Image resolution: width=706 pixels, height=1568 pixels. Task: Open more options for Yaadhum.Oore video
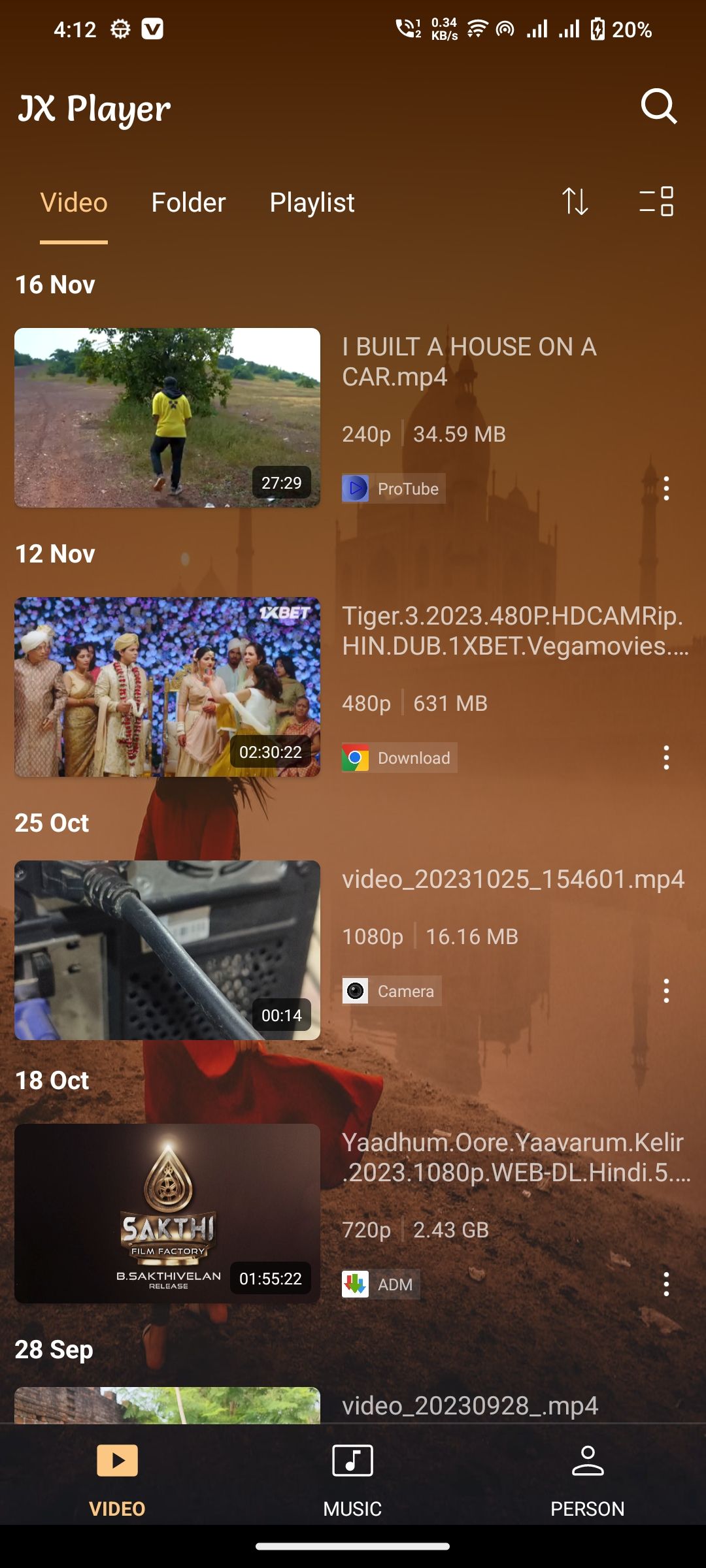(x=666, y=1284)
